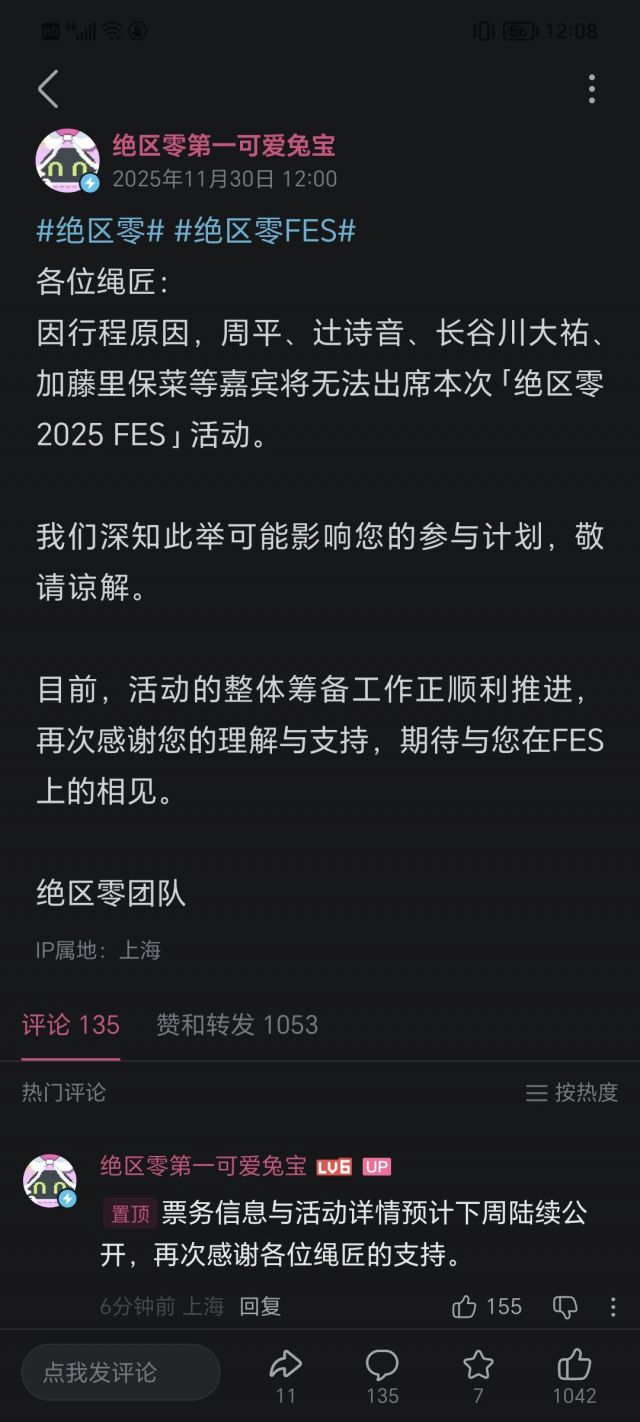Screen dimensions: 640x1422
Task: Open the post author's avatar profile
Action: 67,161
